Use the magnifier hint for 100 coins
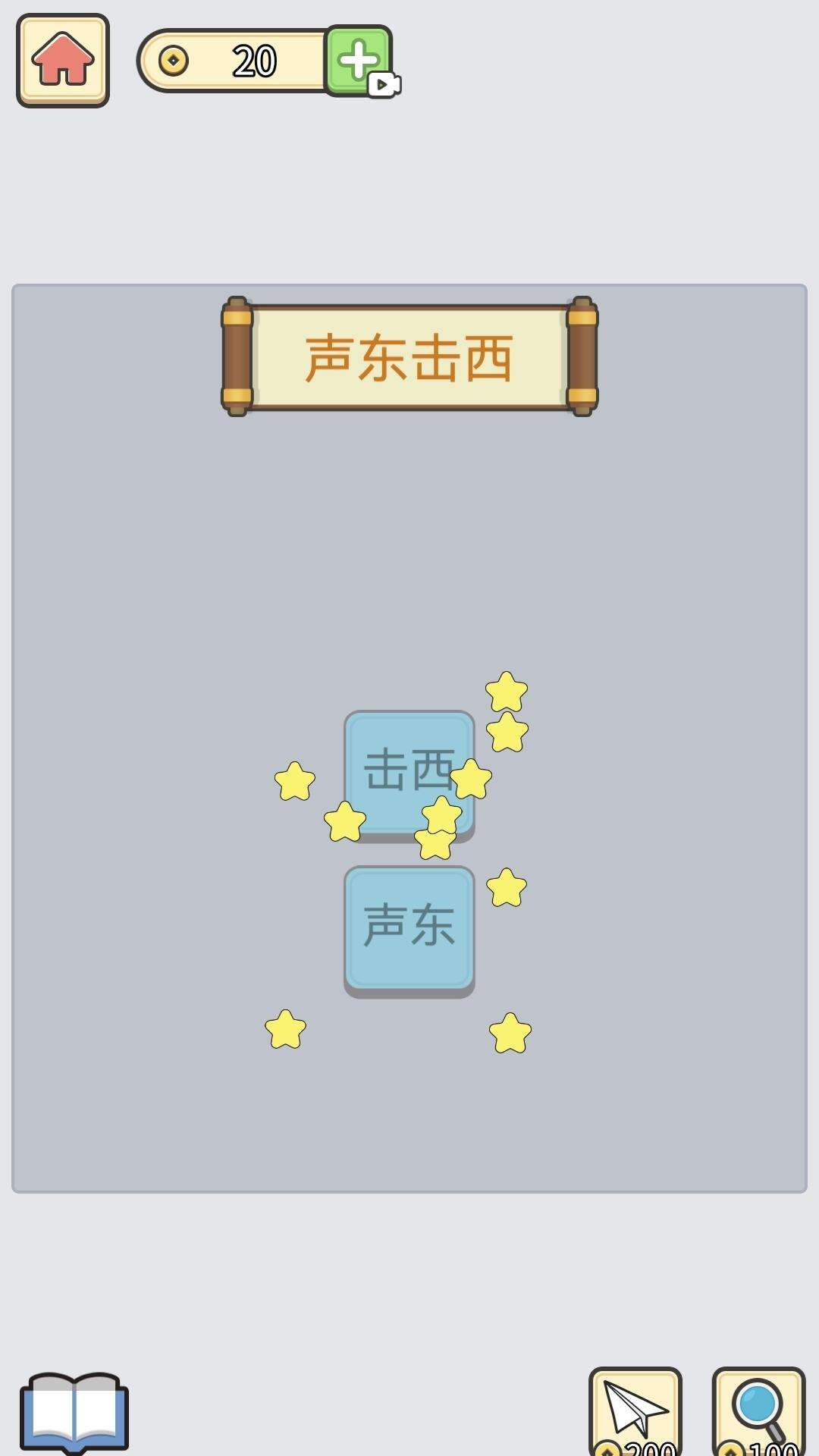Screen dimensions: 819x1456 (x=758, y=1410)
